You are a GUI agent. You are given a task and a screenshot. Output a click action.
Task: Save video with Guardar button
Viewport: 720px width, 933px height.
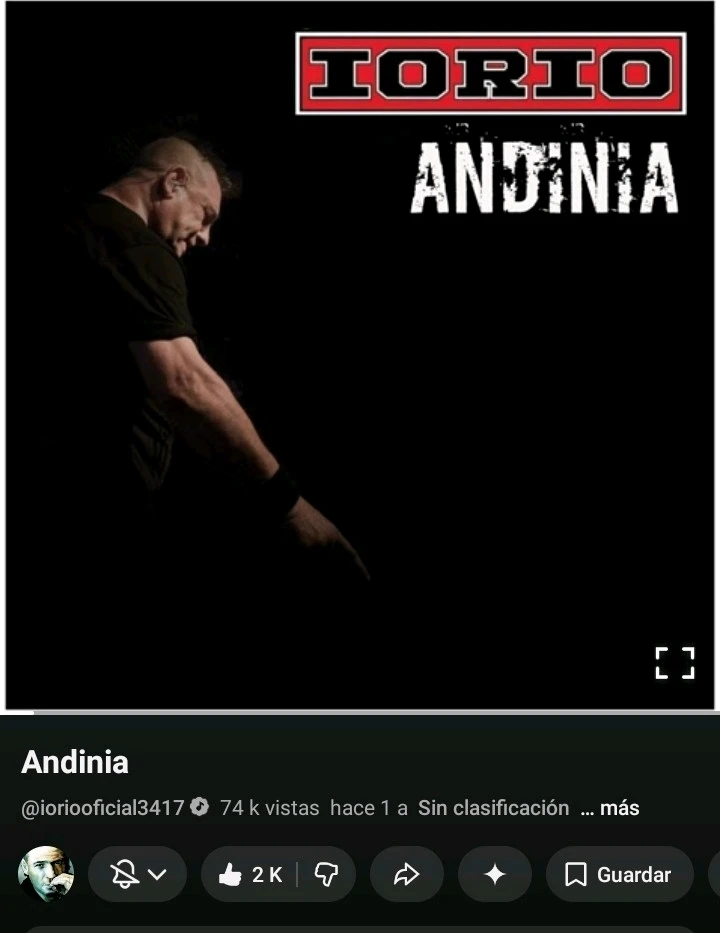[x=619, y=875]
